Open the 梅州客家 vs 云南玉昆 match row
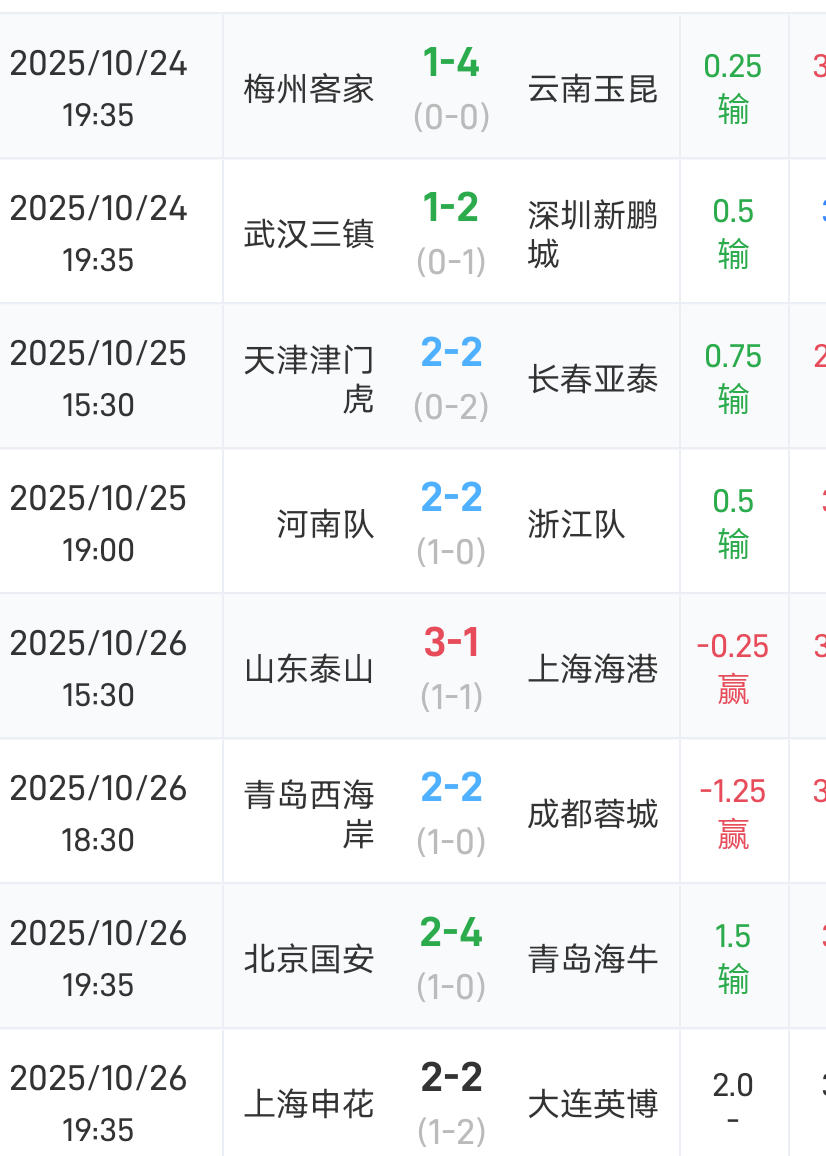Image resolution: width=826 pixels, height=1156 pixels. 451,88
